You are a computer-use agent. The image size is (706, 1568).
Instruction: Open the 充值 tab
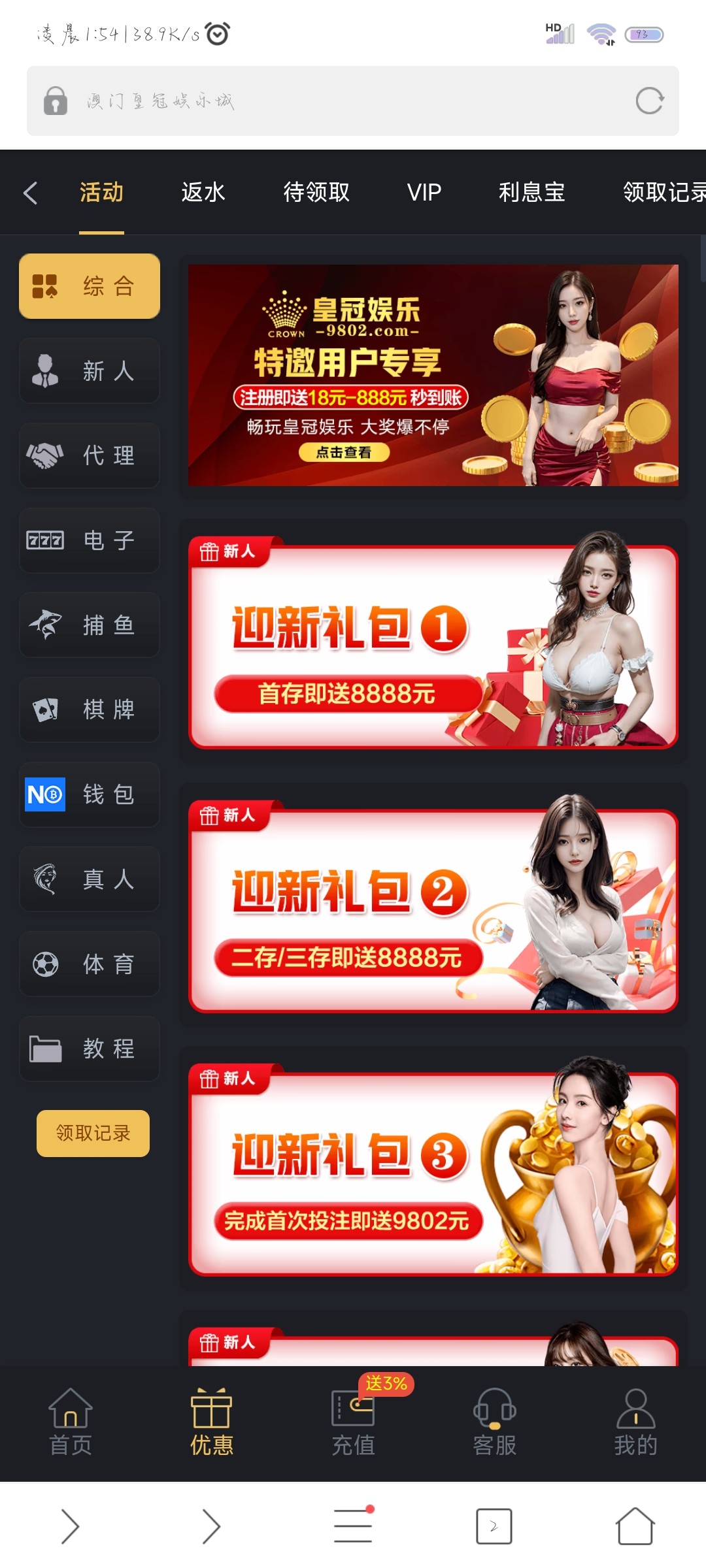click(x=353, y=1422)
